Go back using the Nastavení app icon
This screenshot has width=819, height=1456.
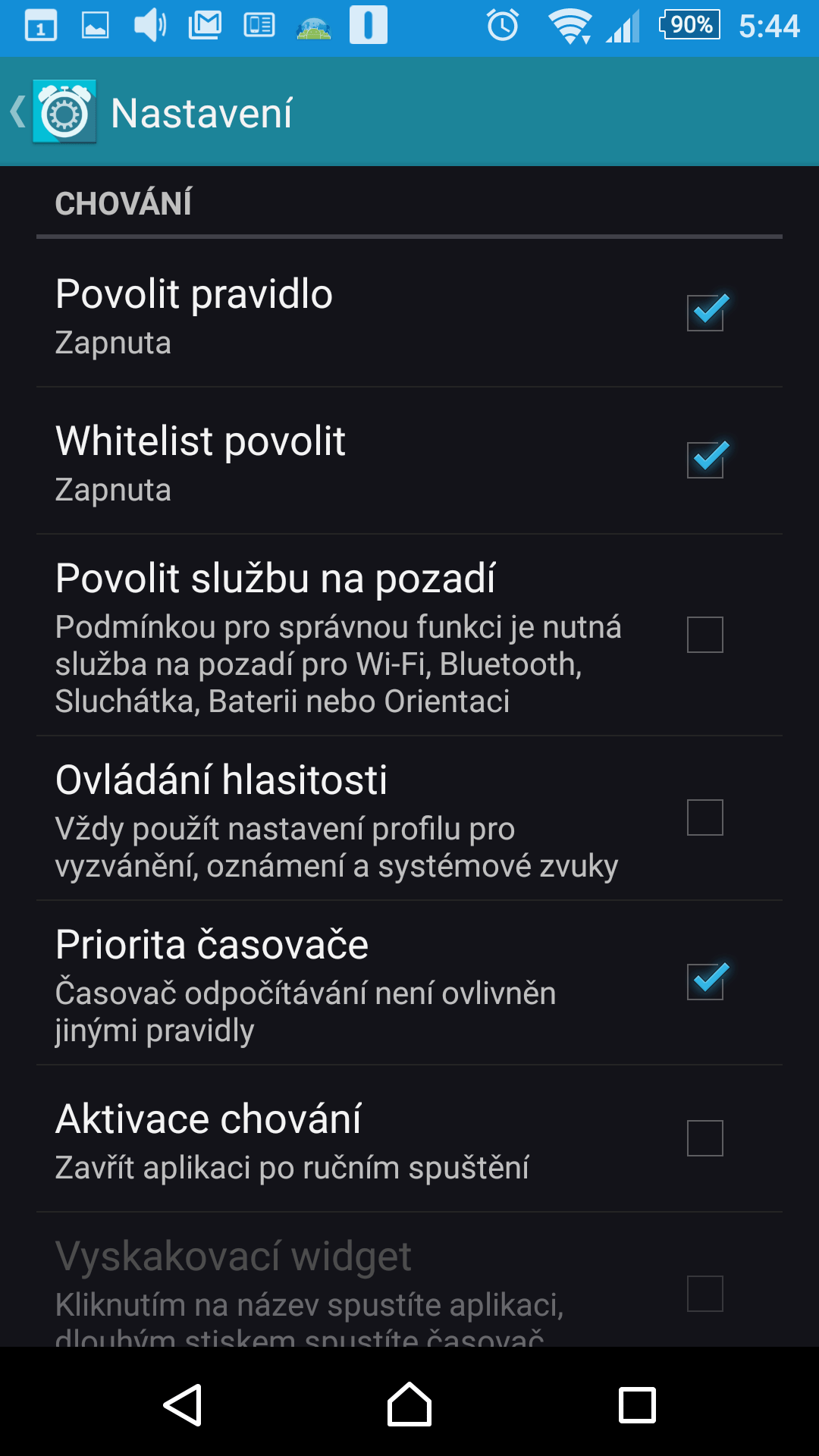tap(64, 111)
